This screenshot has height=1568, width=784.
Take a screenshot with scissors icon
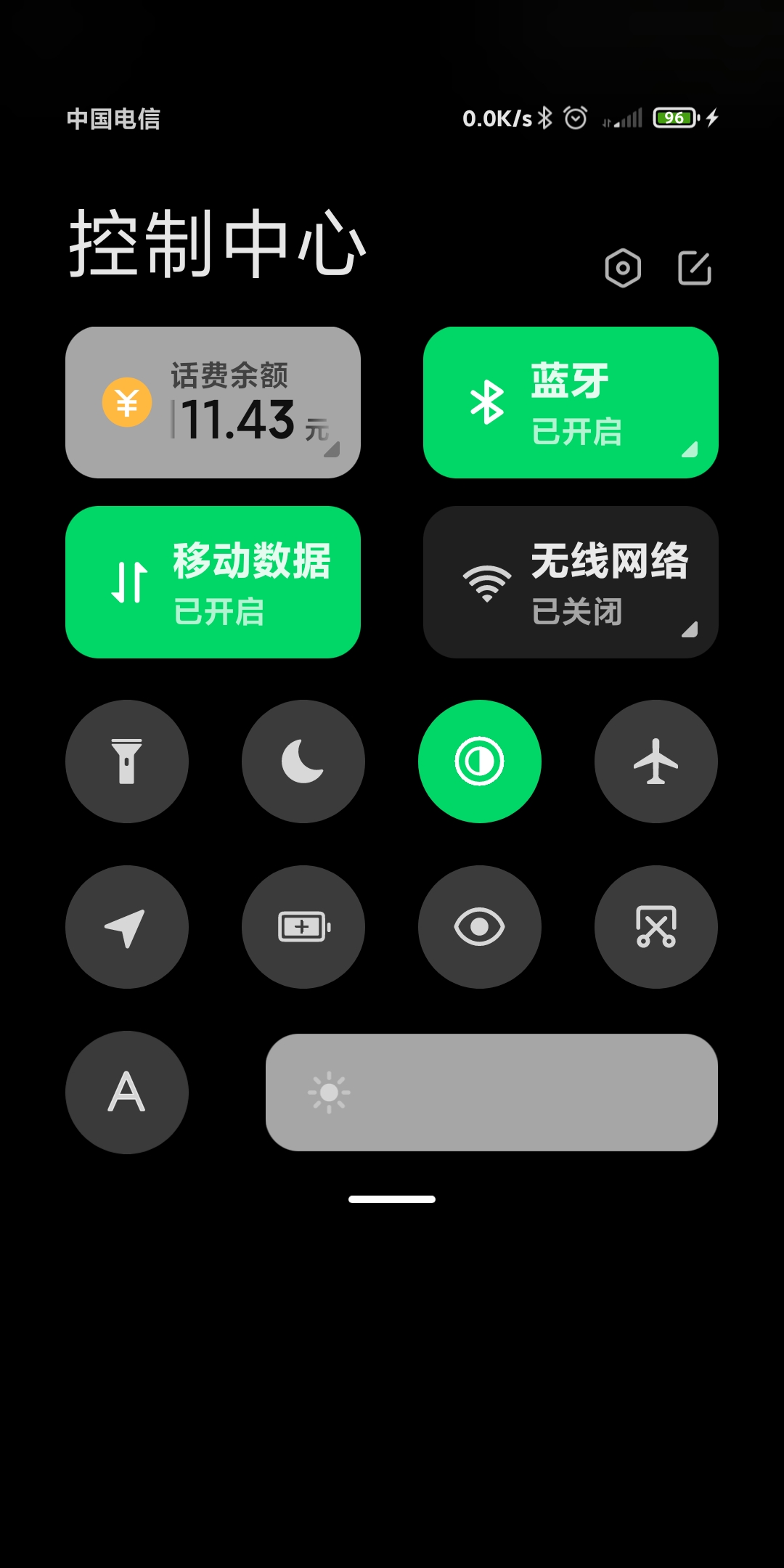pos(656,927)
